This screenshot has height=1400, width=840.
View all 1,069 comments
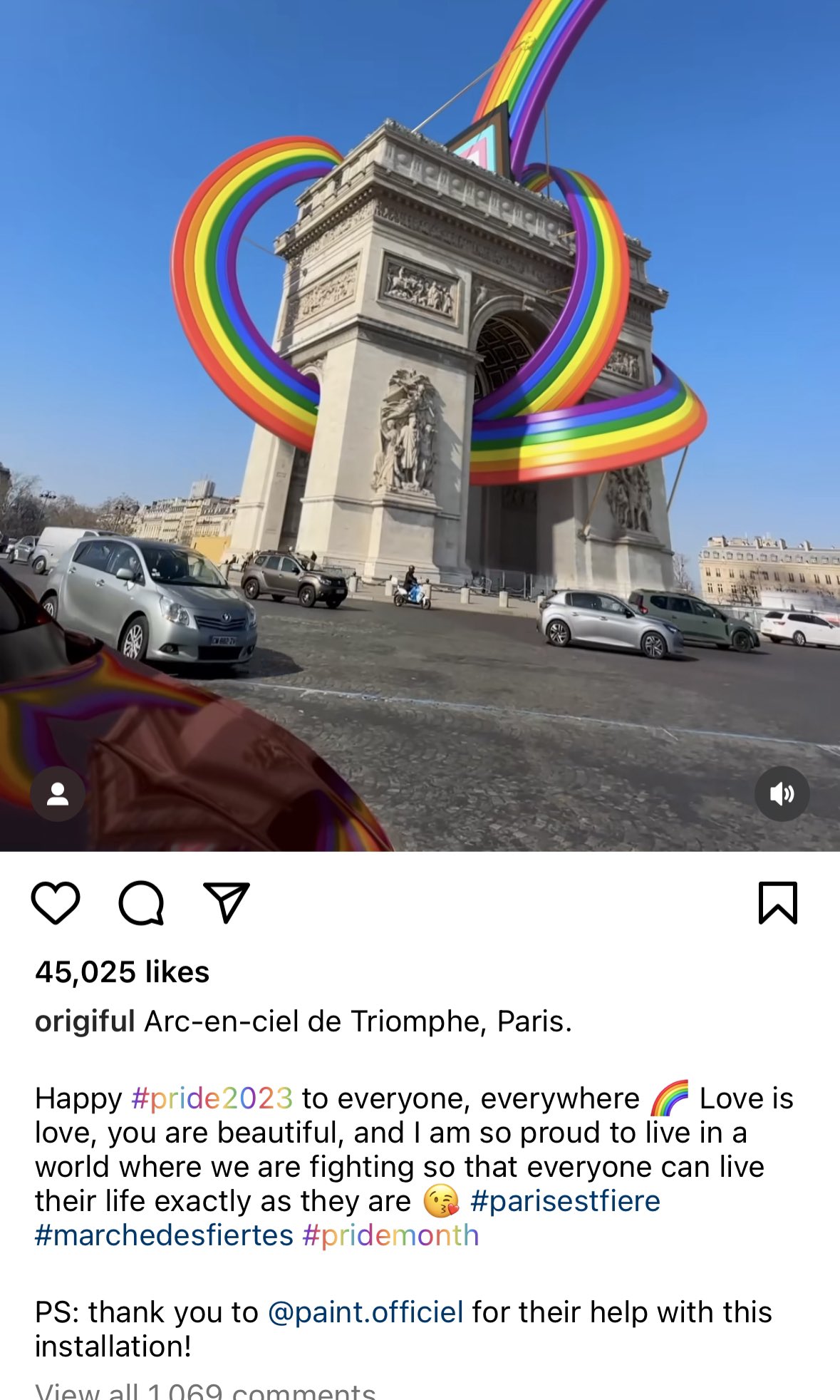[205, 1390]
